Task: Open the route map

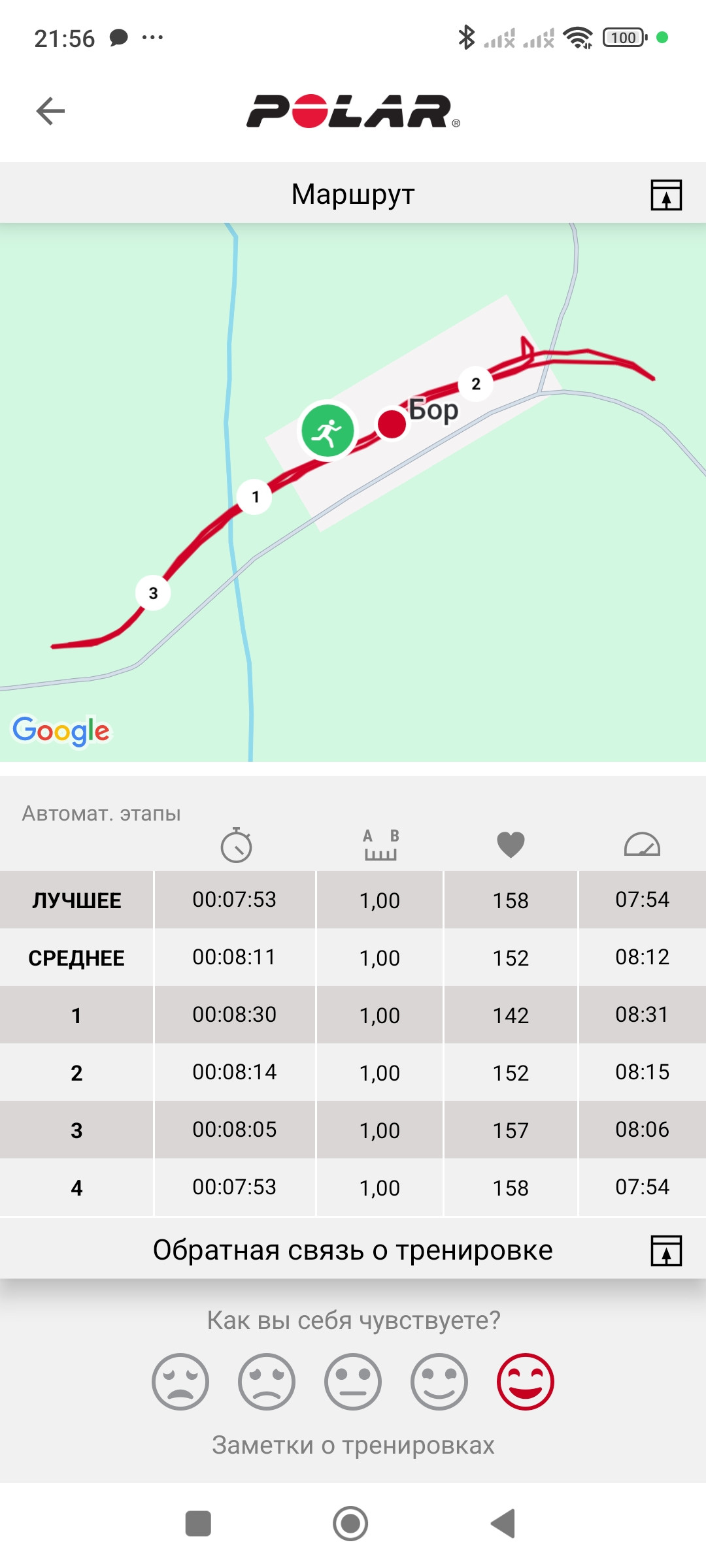Action: pyautogui.click(x=353, y=493)
